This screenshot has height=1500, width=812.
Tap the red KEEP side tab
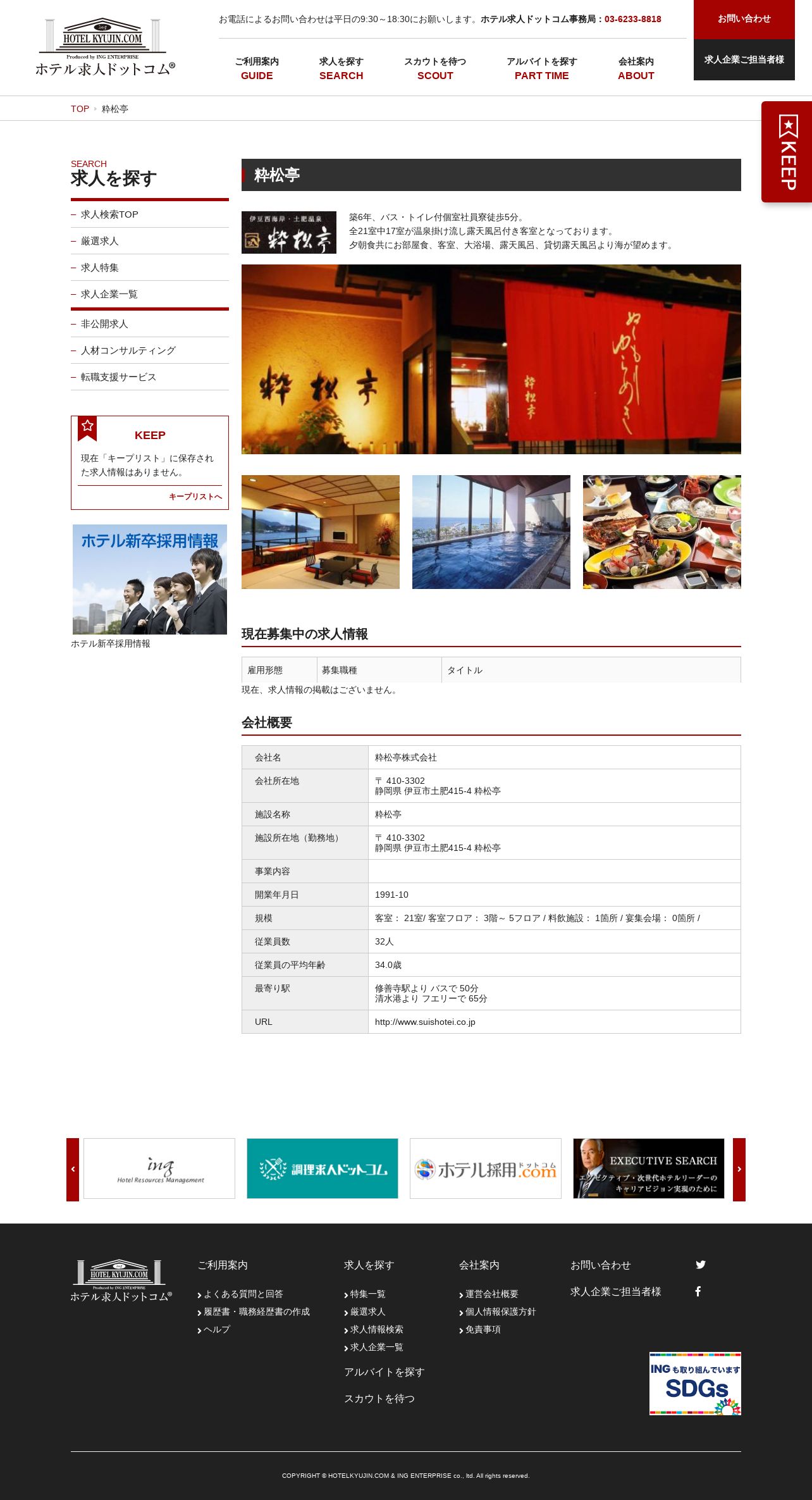coord(787,152)
